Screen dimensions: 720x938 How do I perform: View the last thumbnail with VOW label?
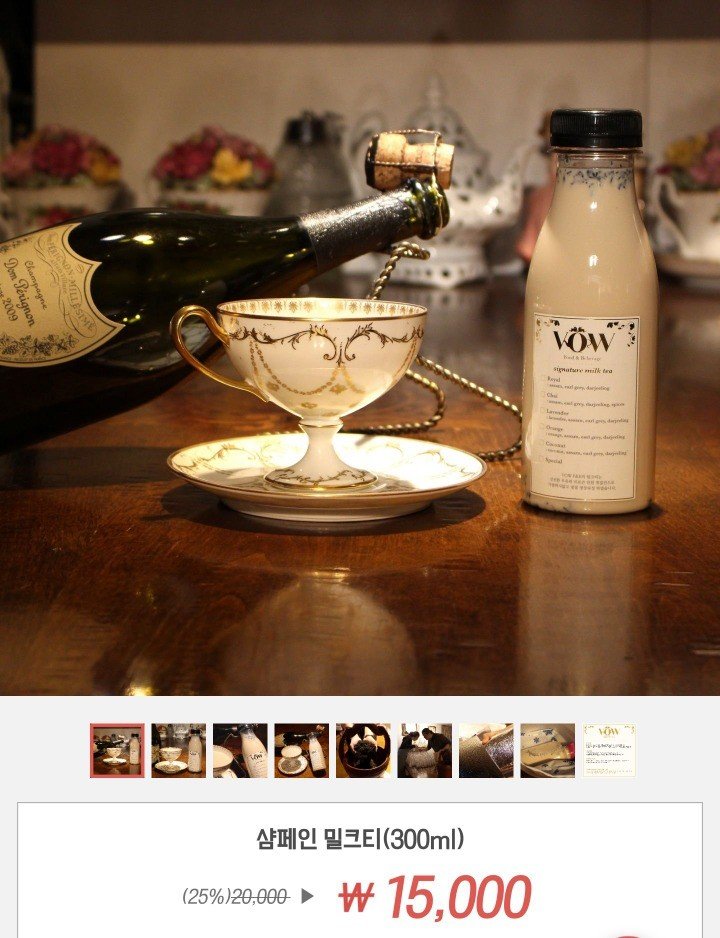[609, 750]
